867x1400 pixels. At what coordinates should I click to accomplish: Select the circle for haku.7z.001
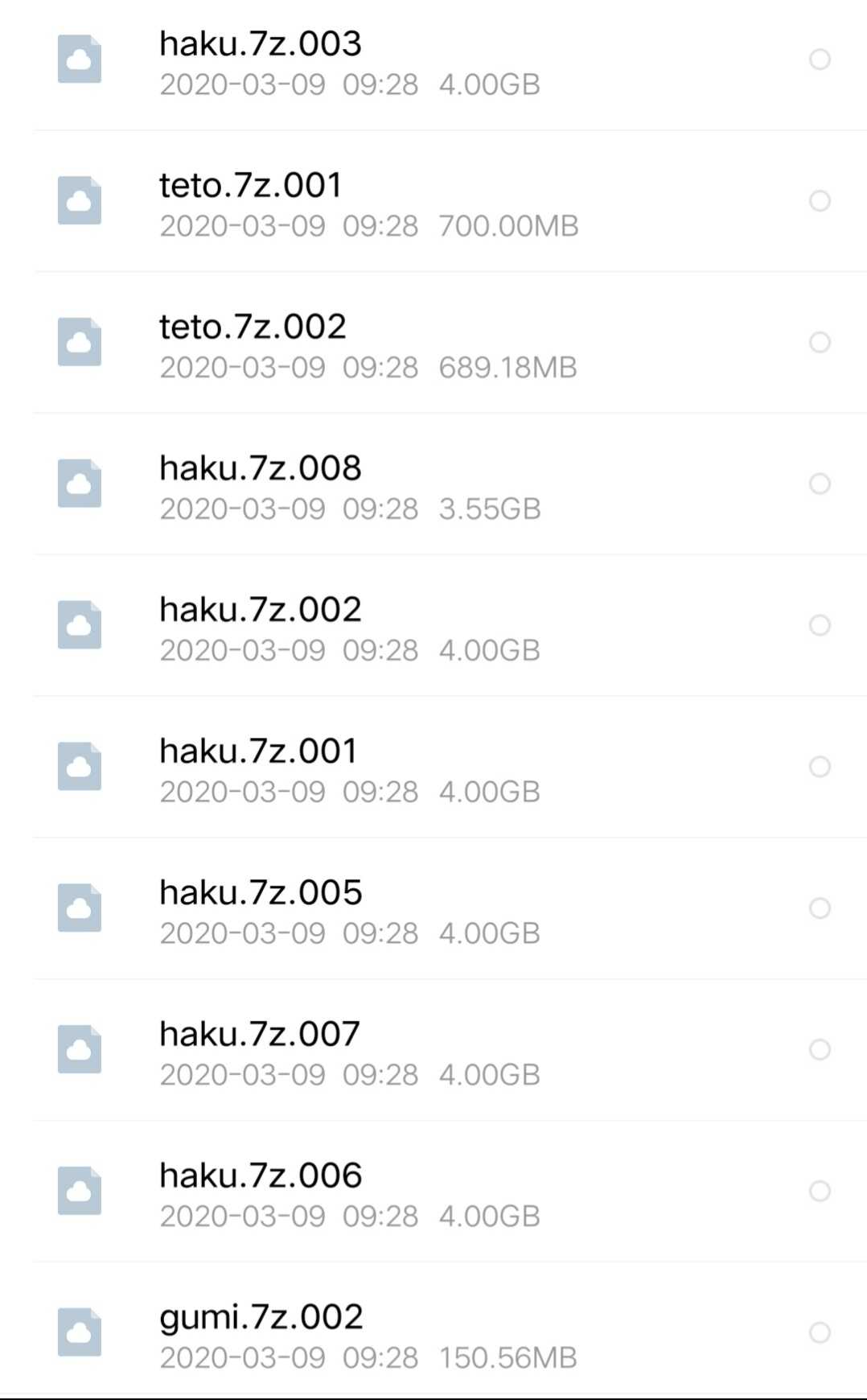click(x=820, y=767)
